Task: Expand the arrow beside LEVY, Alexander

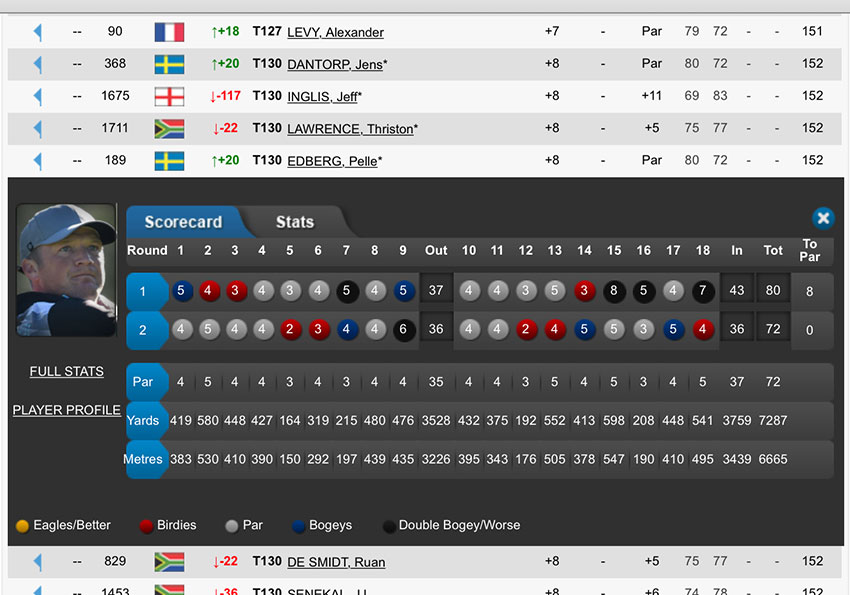Action: click(38, 32)
